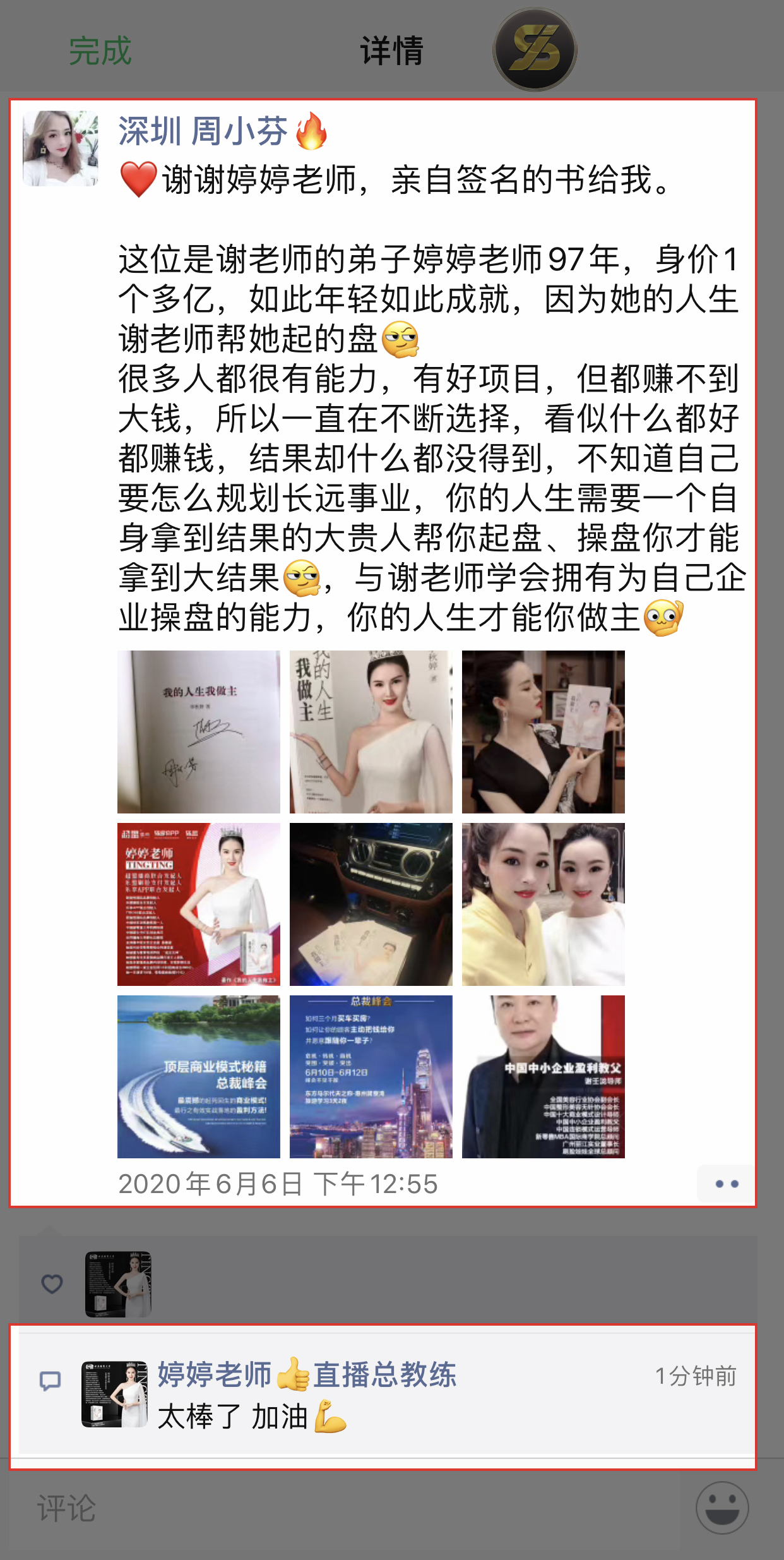Open the 中国中小企业盈利教父 poster image
Image resolution: width=784 pixels, height=1560 pixels.
pos(543,1076)
